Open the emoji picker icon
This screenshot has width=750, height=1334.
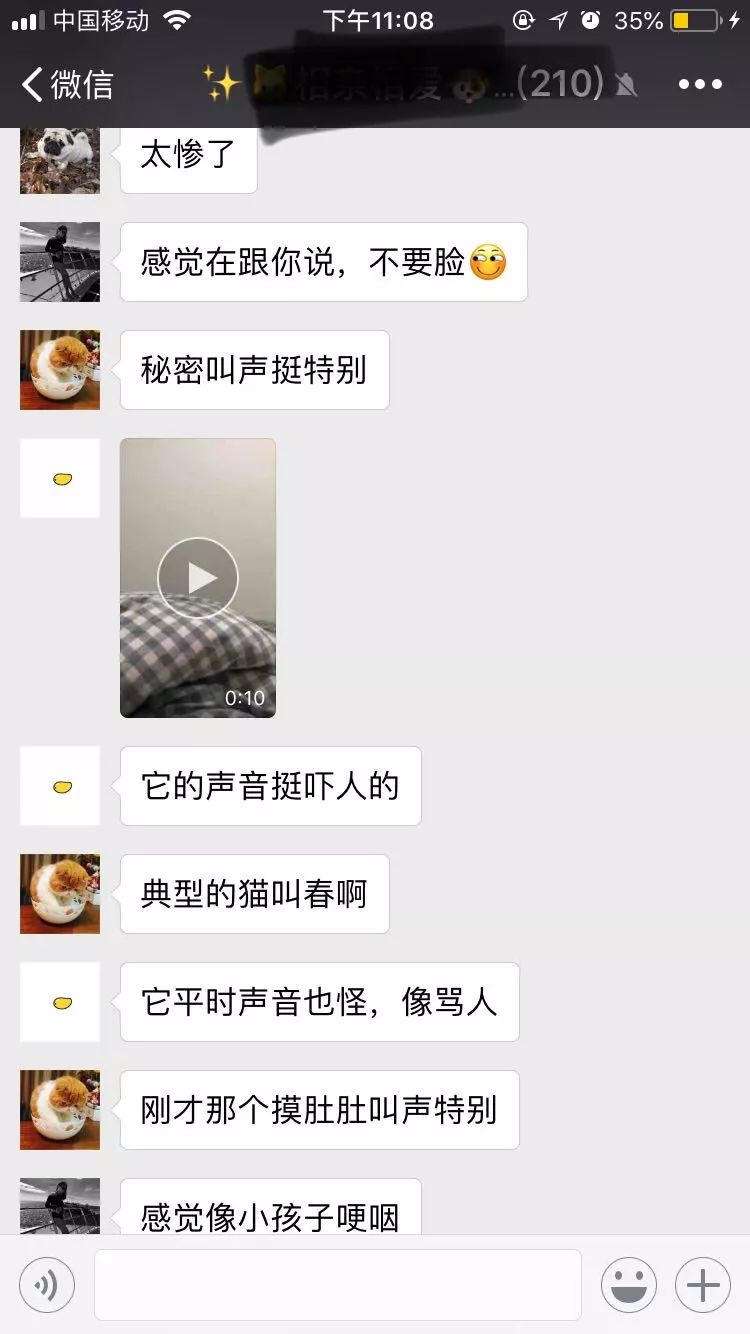point(628,1284)
